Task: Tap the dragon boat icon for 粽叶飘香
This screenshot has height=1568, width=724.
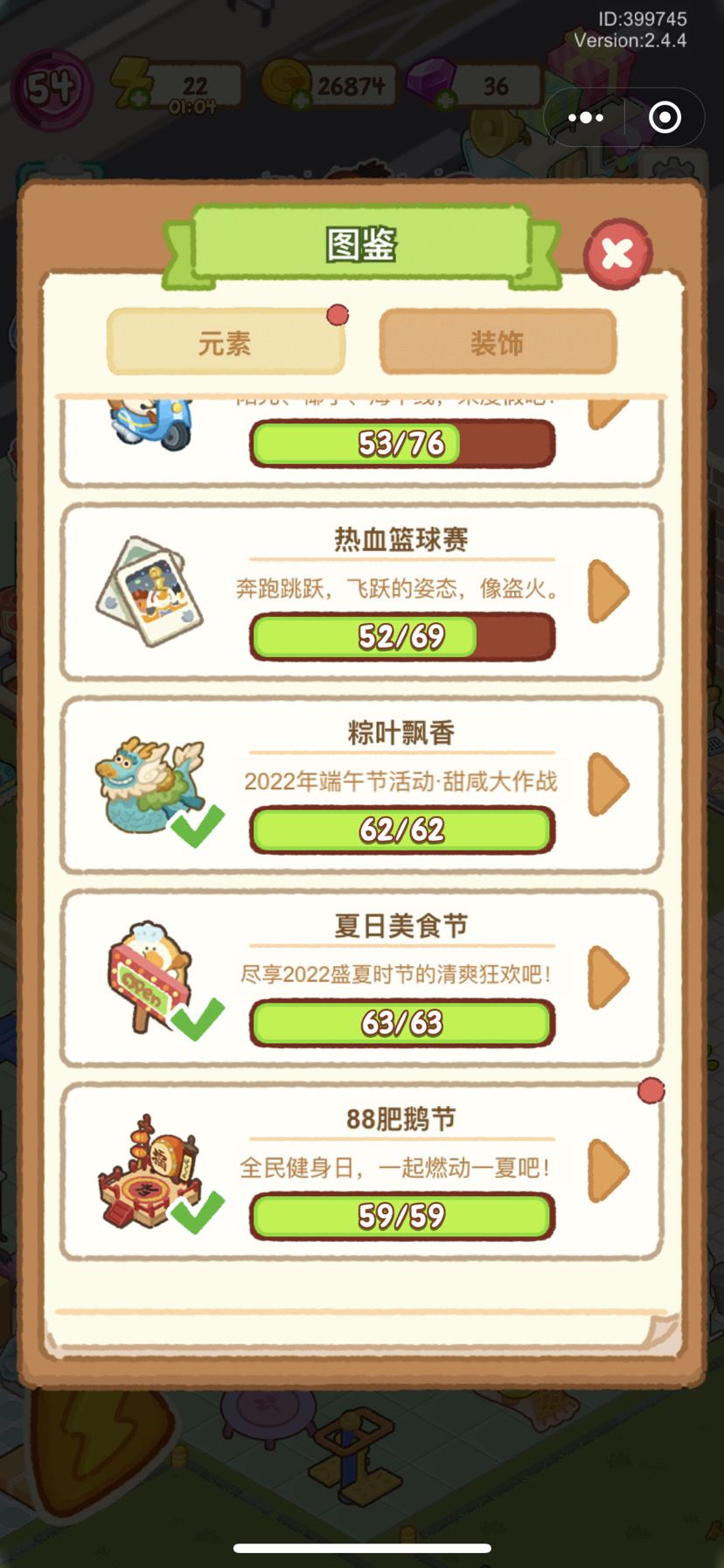Action: click(149, 781)
